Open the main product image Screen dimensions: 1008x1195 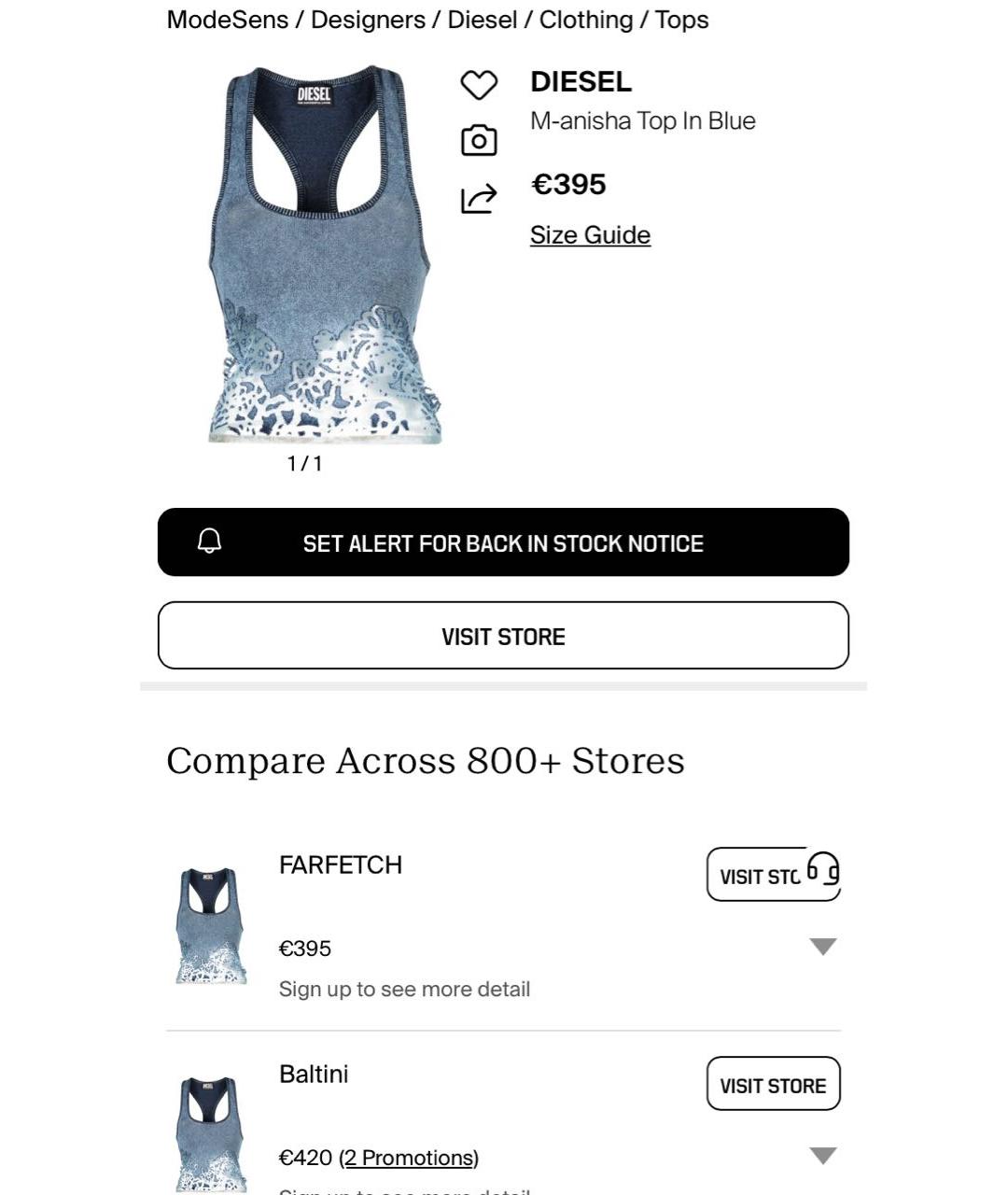point(322,255)
